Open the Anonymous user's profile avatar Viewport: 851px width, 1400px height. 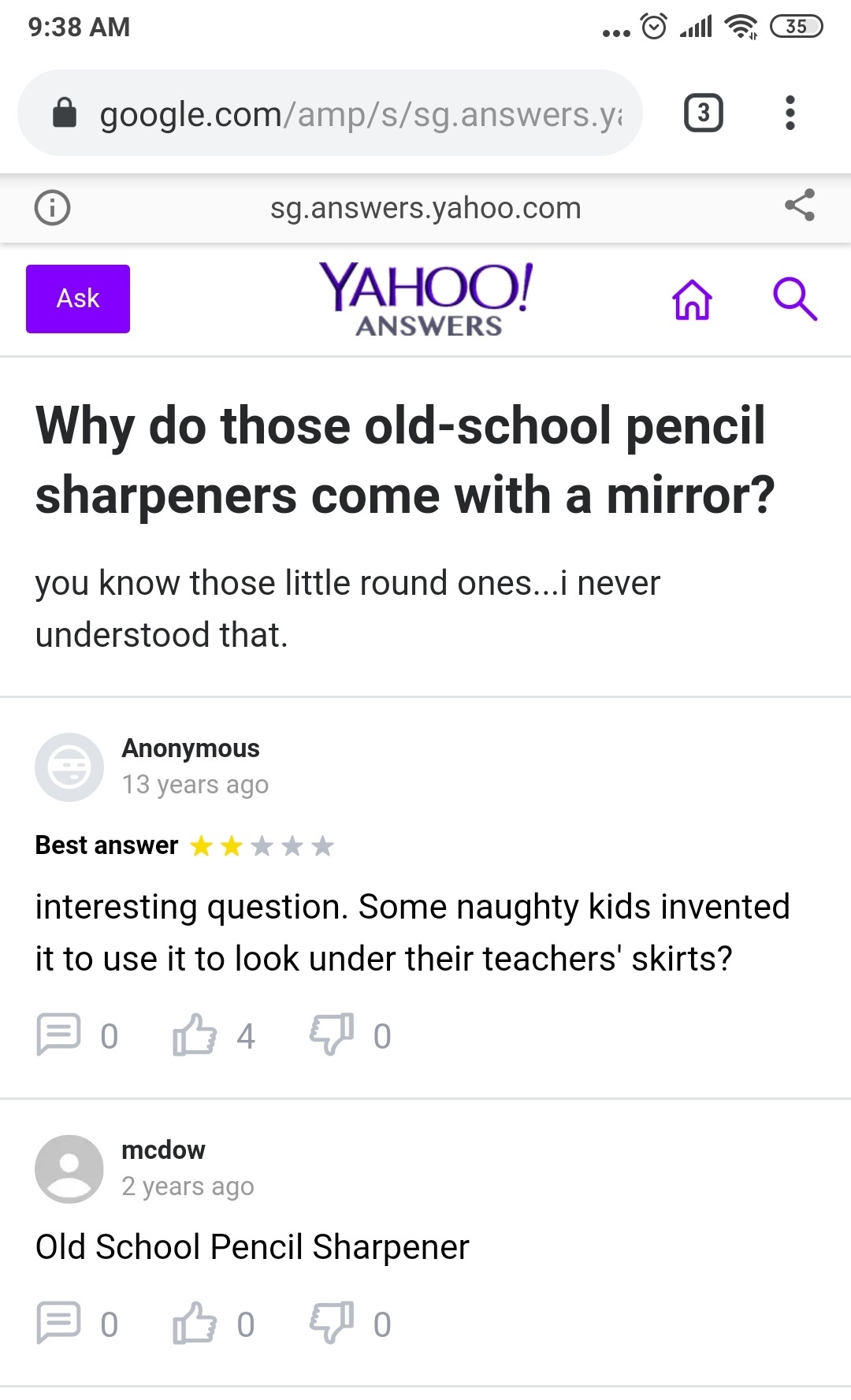pyautogui.click(x=69, y=766)
